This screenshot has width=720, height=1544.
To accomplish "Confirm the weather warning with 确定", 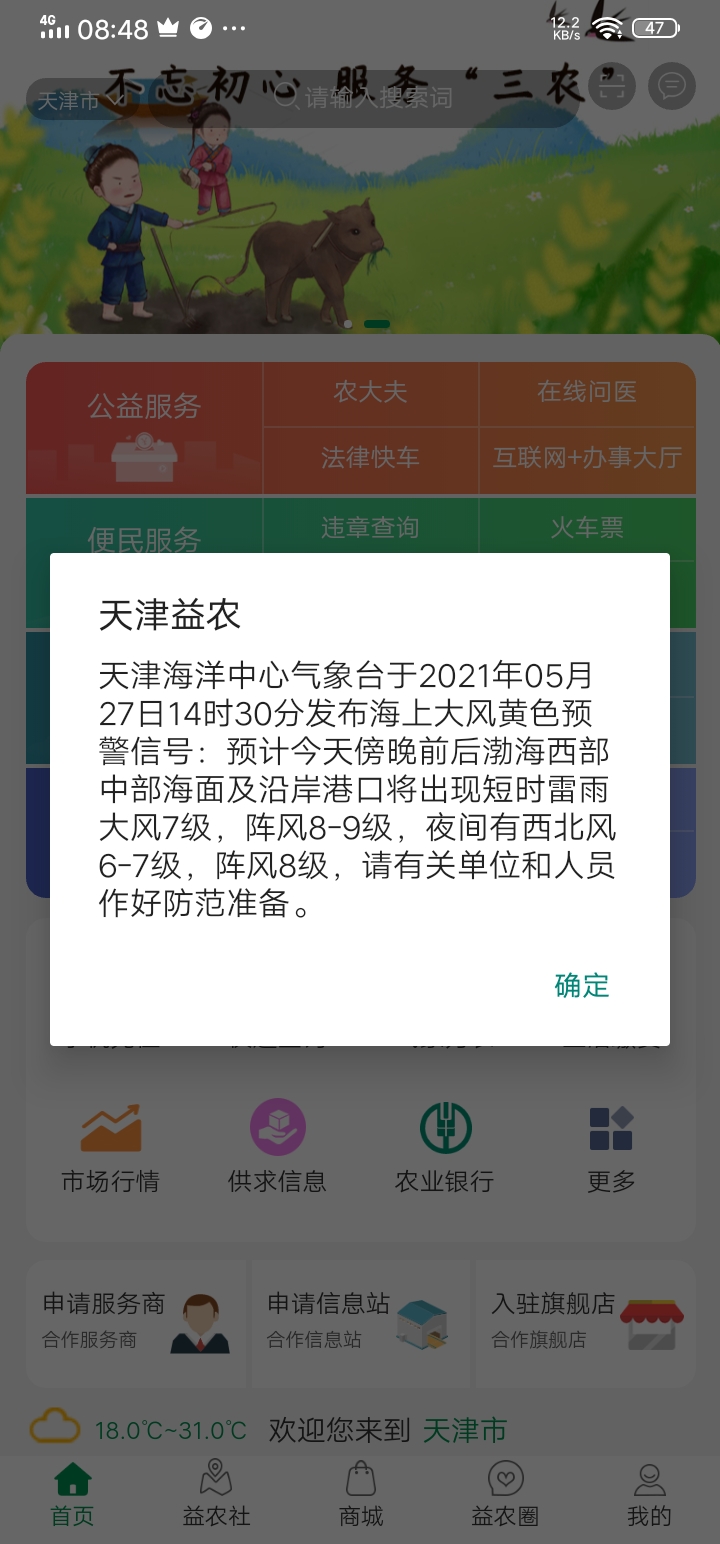I will (x=581, y=985).
